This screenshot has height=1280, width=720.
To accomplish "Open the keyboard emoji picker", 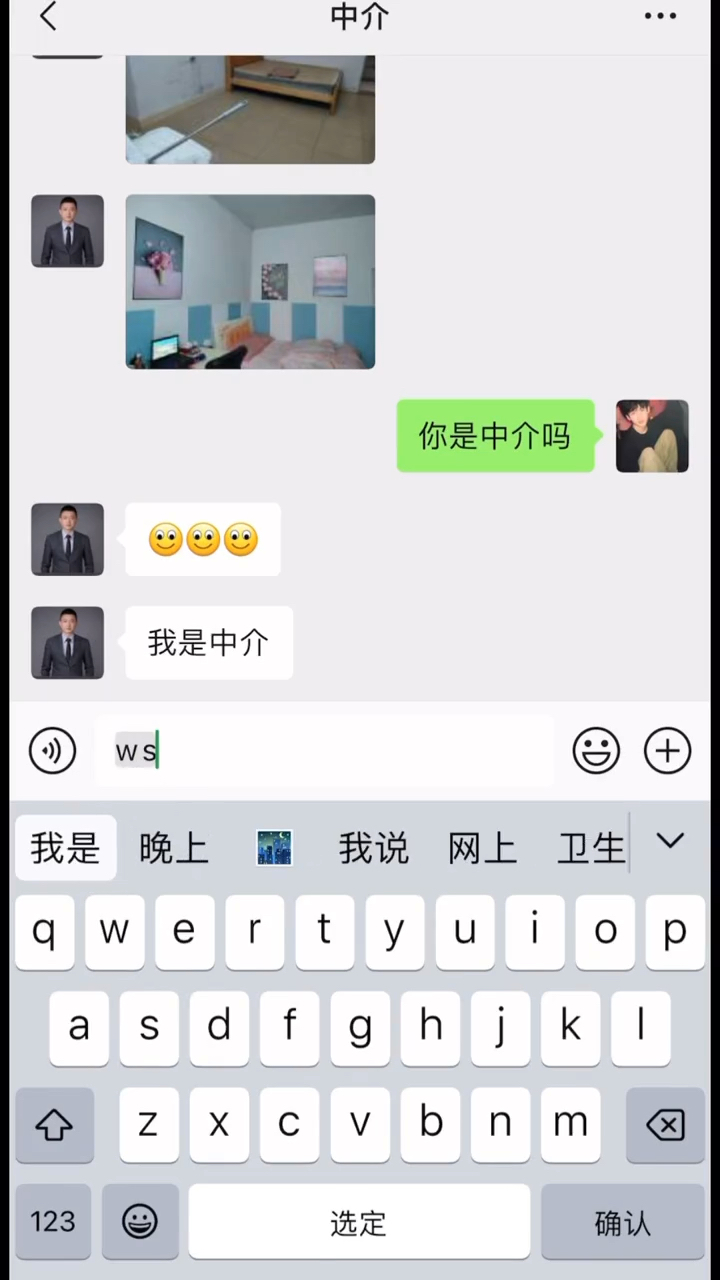I will 140,1222.
